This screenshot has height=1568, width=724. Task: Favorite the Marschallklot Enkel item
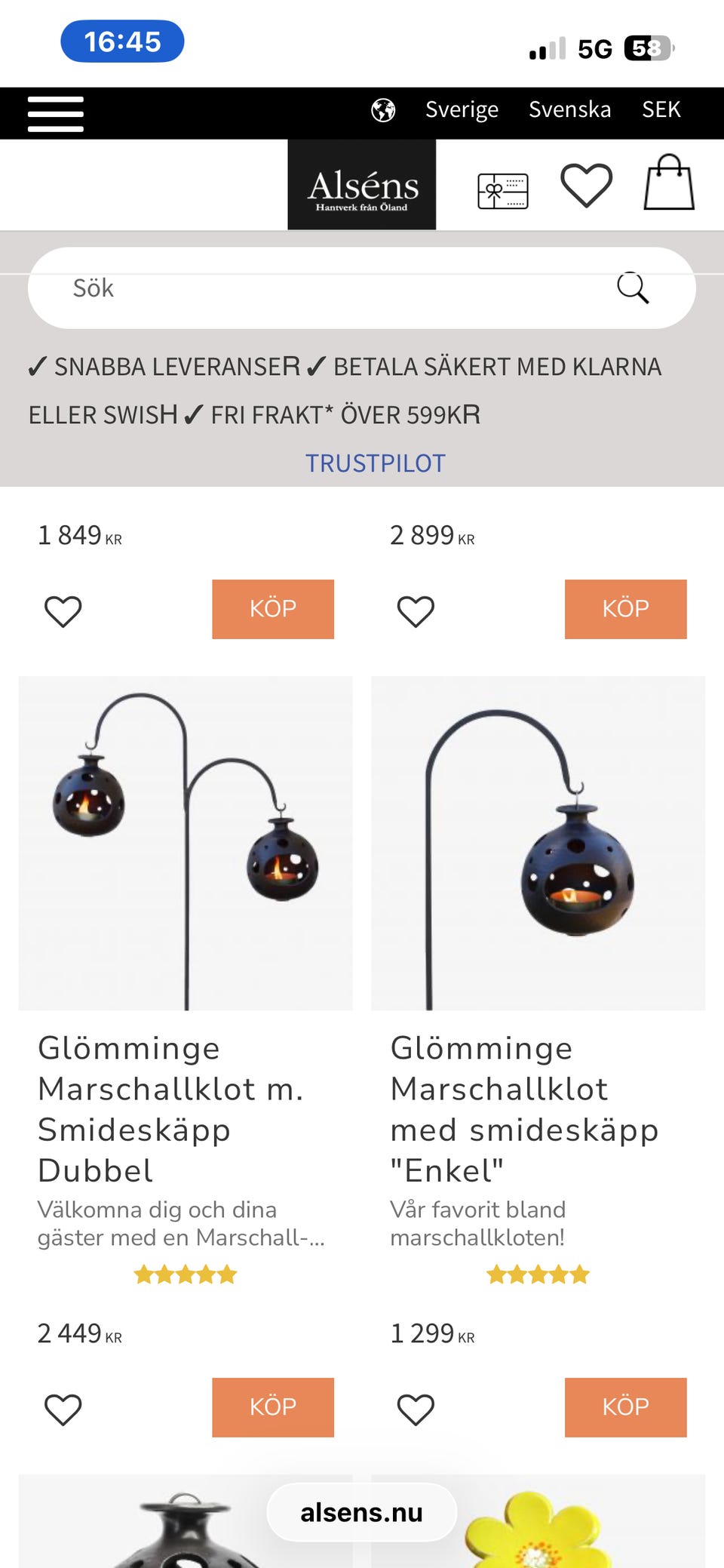[416, 1407]
